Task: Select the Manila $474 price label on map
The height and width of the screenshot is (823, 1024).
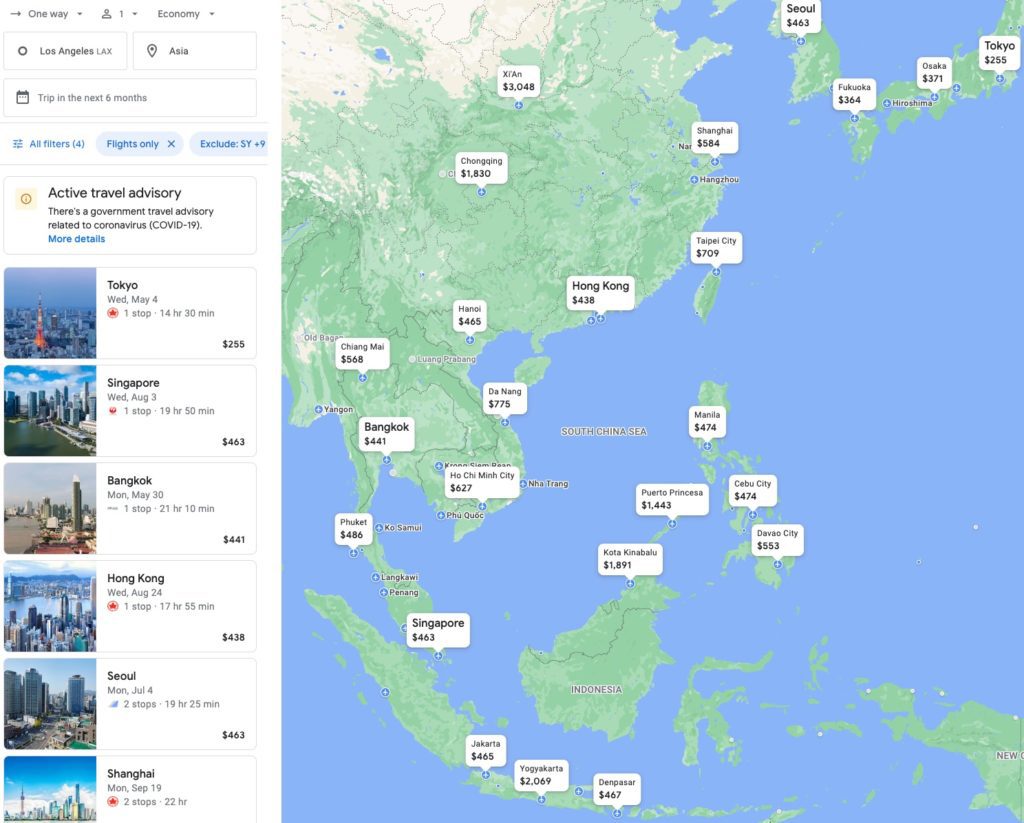Action: [707, 421]
